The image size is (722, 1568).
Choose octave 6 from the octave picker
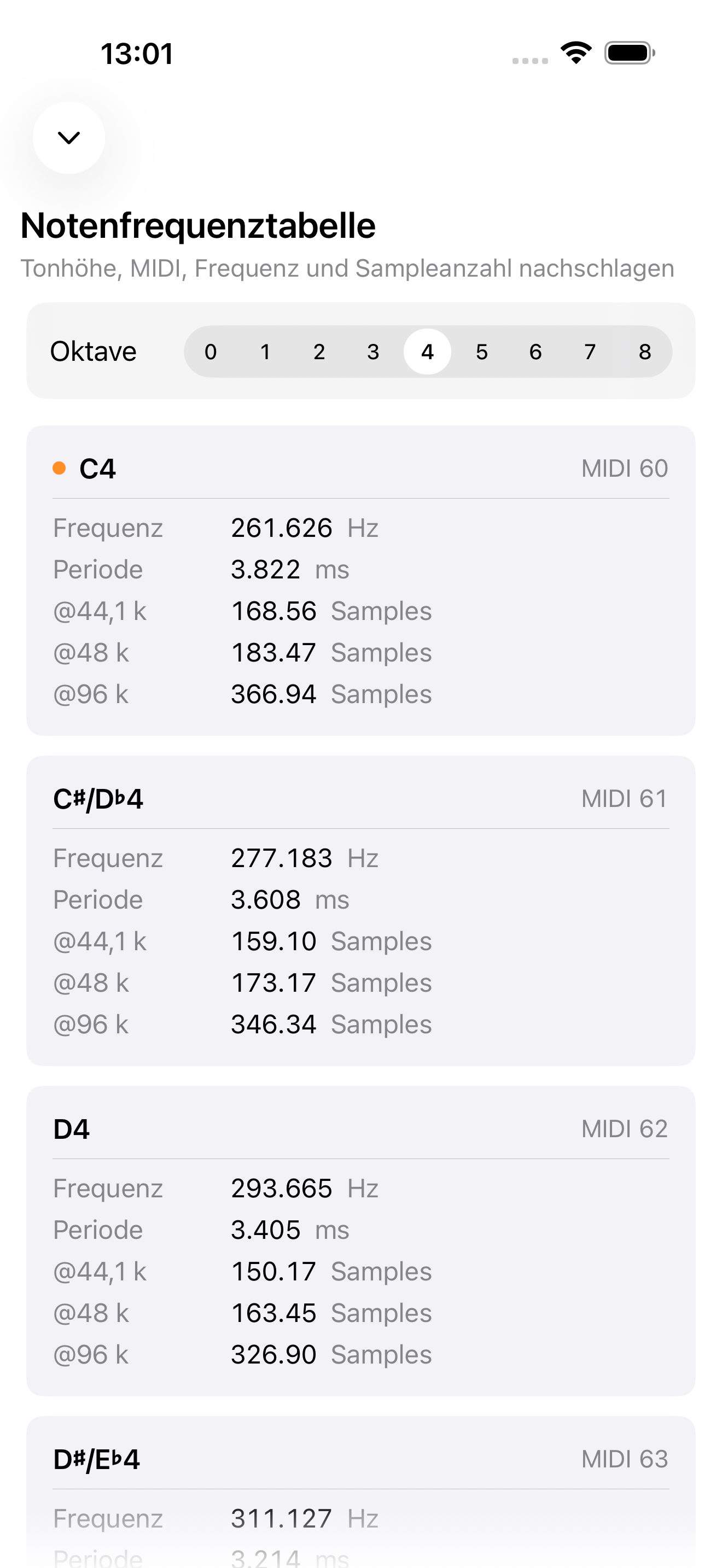click(x=535, y=351)
